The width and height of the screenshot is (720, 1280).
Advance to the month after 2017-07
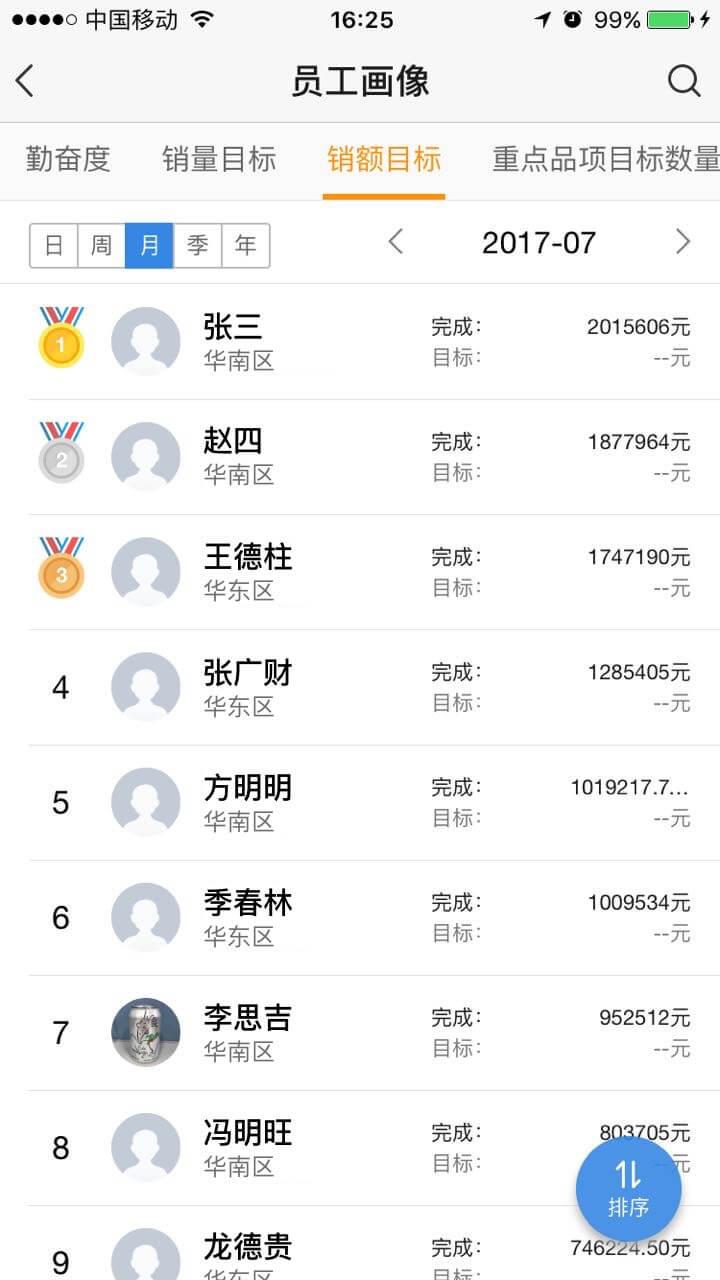click(683, 242)
